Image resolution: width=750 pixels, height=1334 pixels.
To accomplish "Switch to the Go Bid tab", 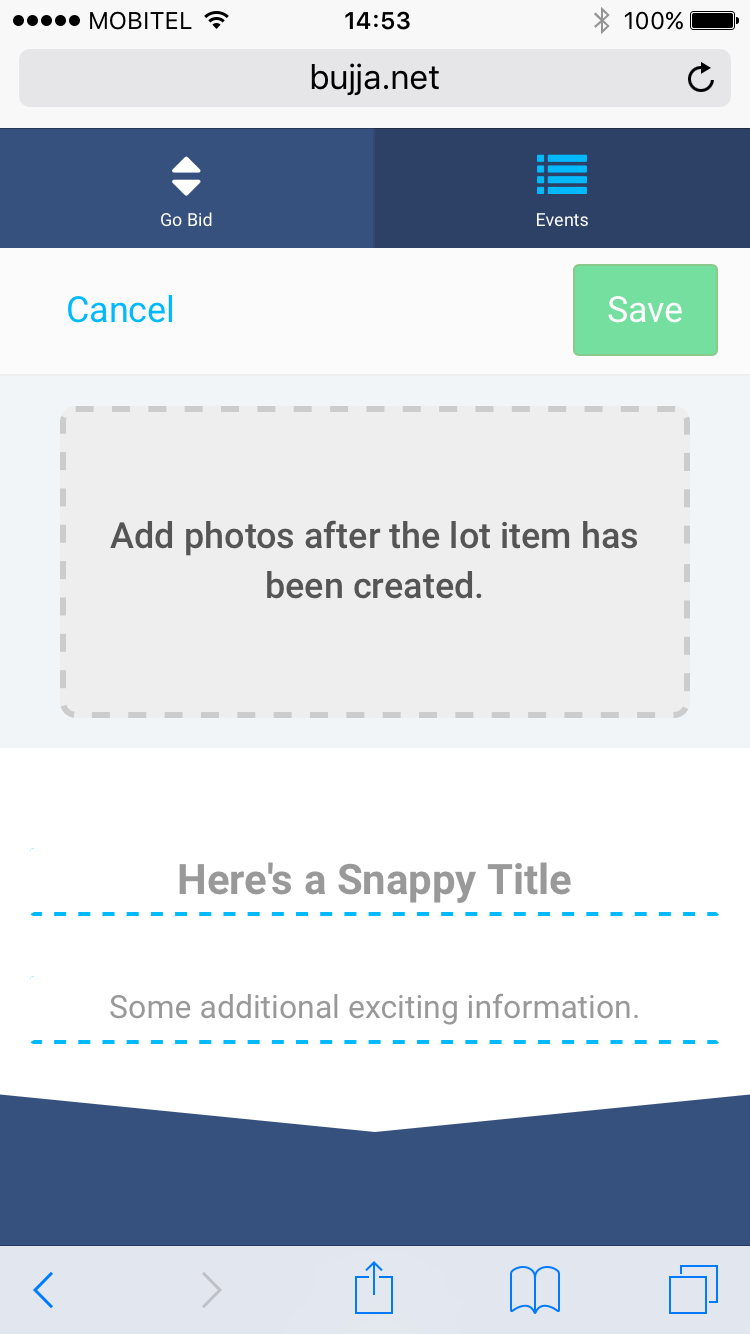I will pyautogui.click(x=187, y=188).
